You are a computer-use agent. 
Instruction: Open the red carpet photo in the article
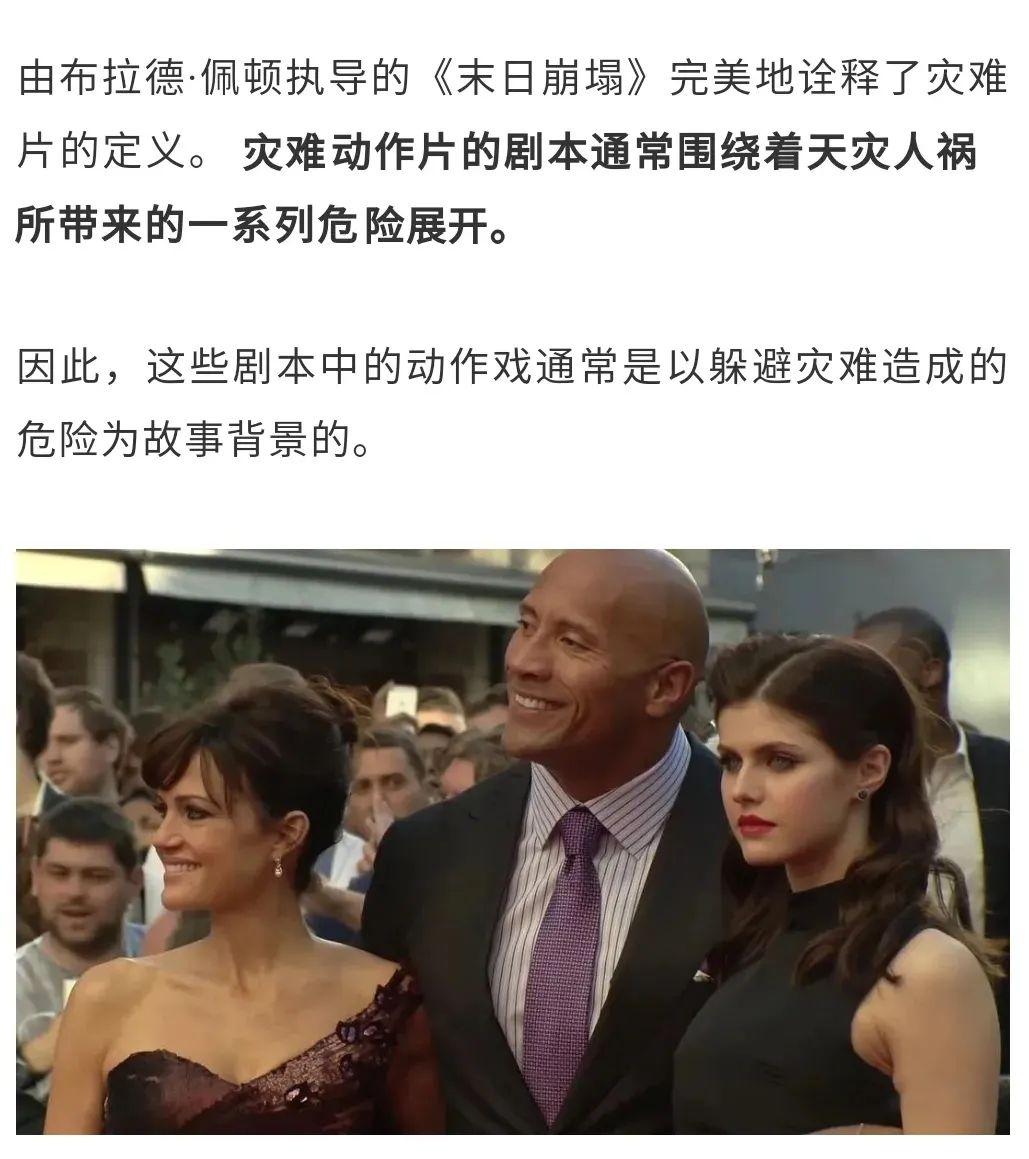point(513,840)
